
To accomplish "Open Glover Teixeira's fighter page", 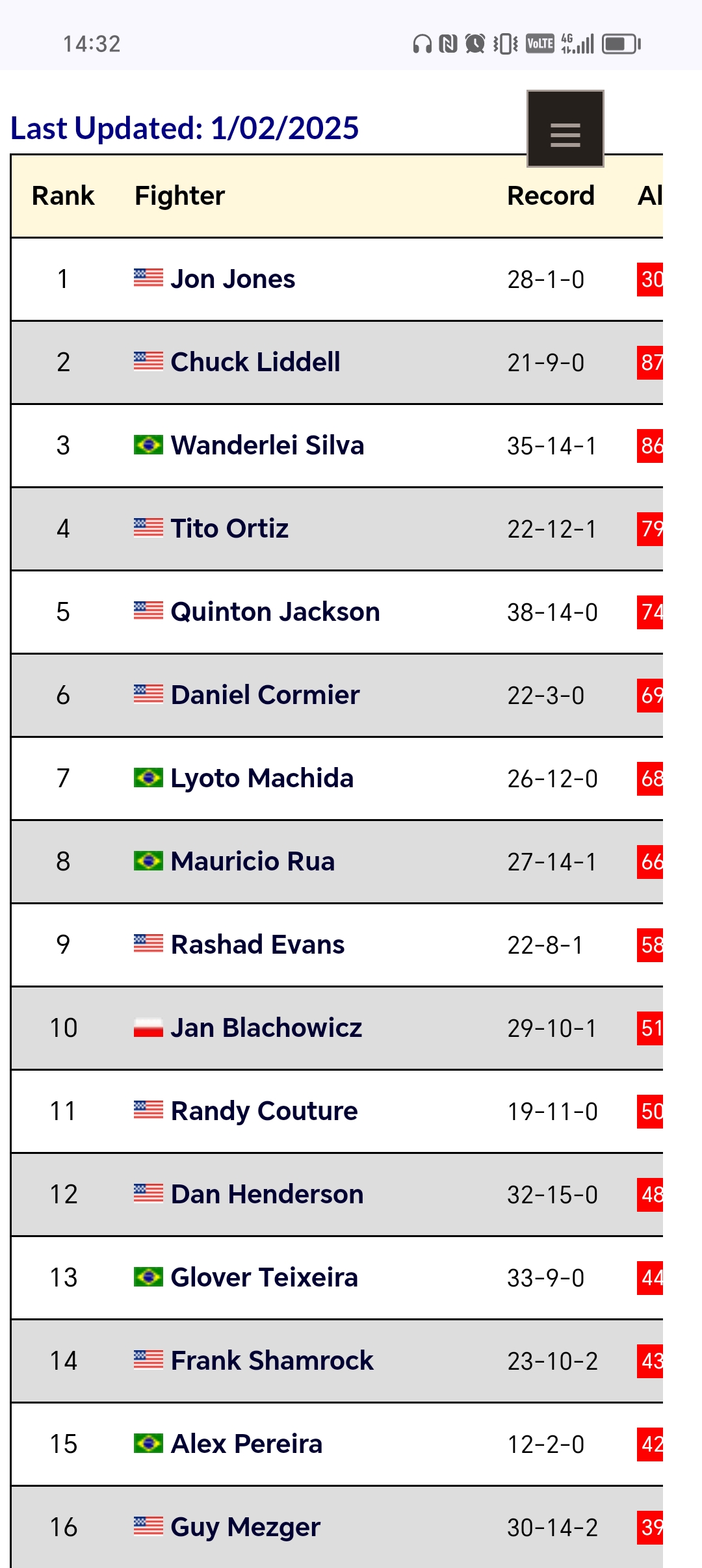I will point(264,1277).
